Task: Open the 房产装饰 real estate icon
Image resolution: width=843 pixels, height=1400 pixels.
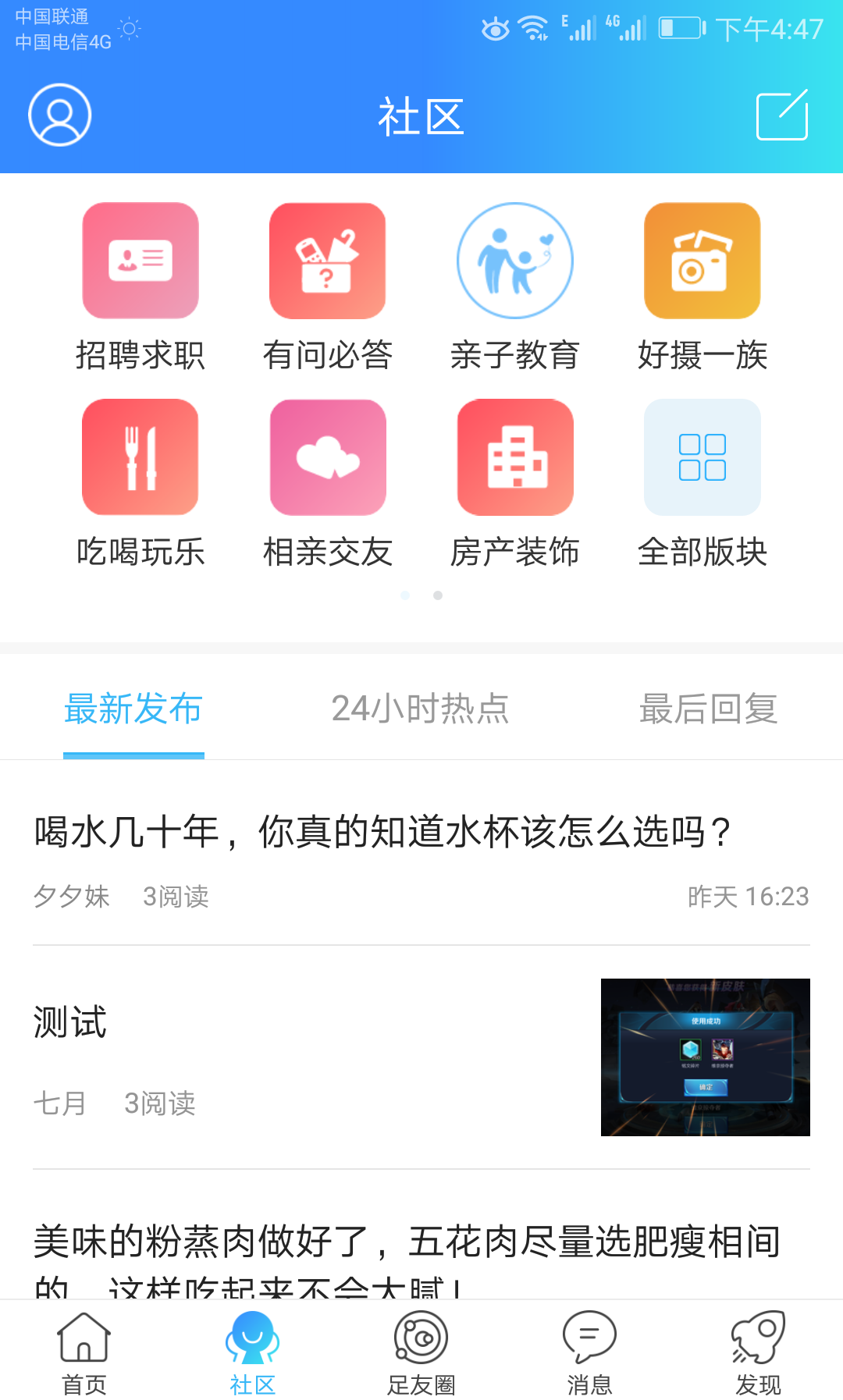Action: 514,457
